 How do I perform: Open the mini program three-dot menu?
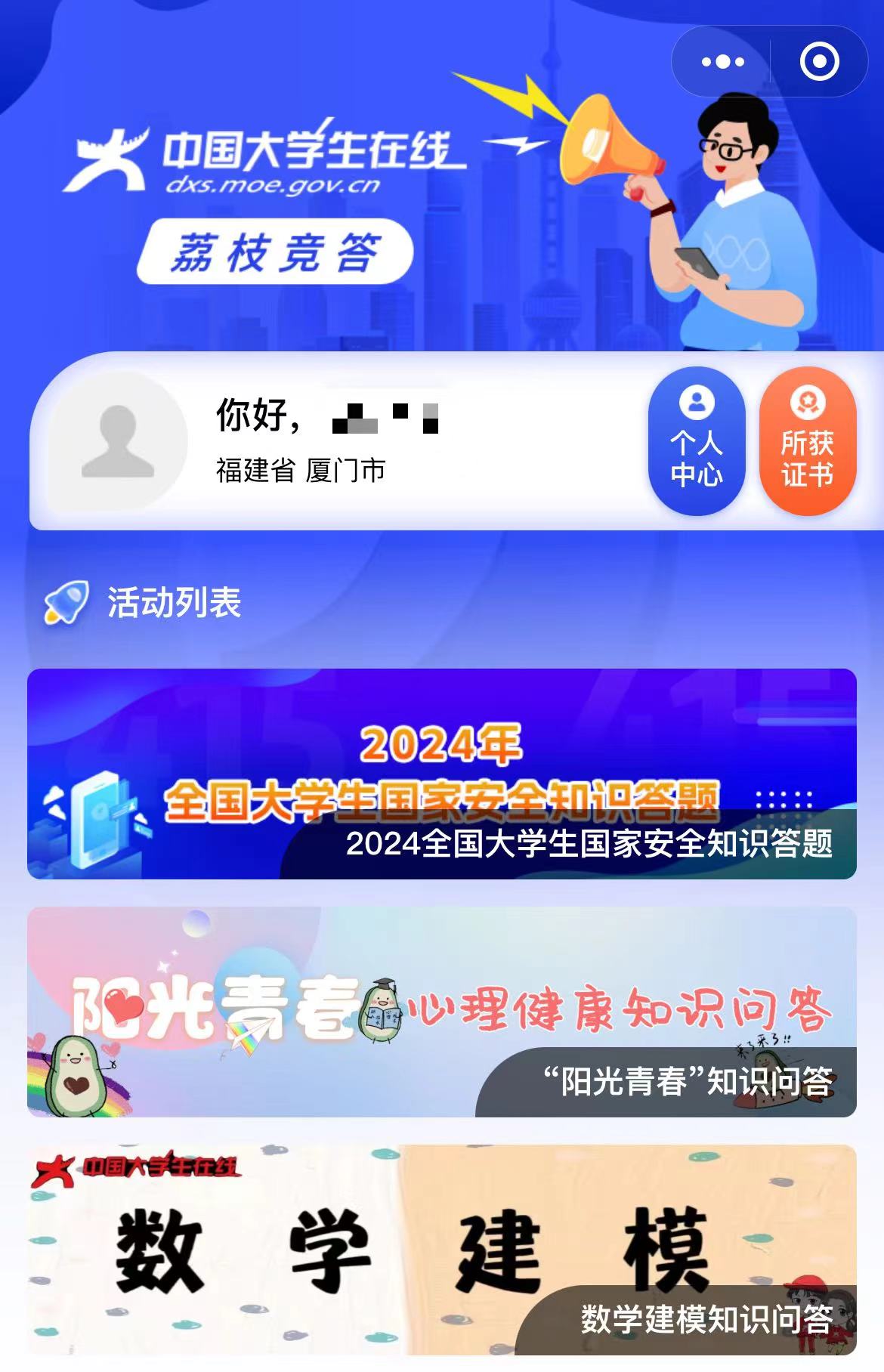coord(722,61)
